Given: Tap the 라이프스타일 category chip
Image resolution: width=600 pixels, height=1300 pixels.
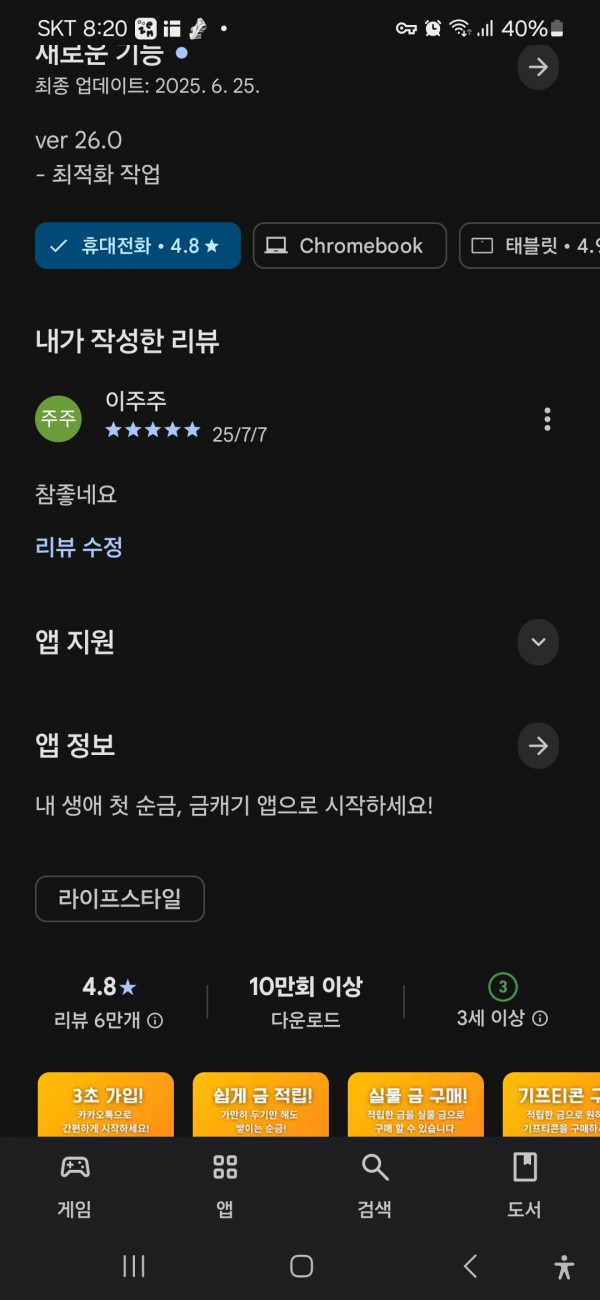Looking at the screenshot, I should (120, 899).
